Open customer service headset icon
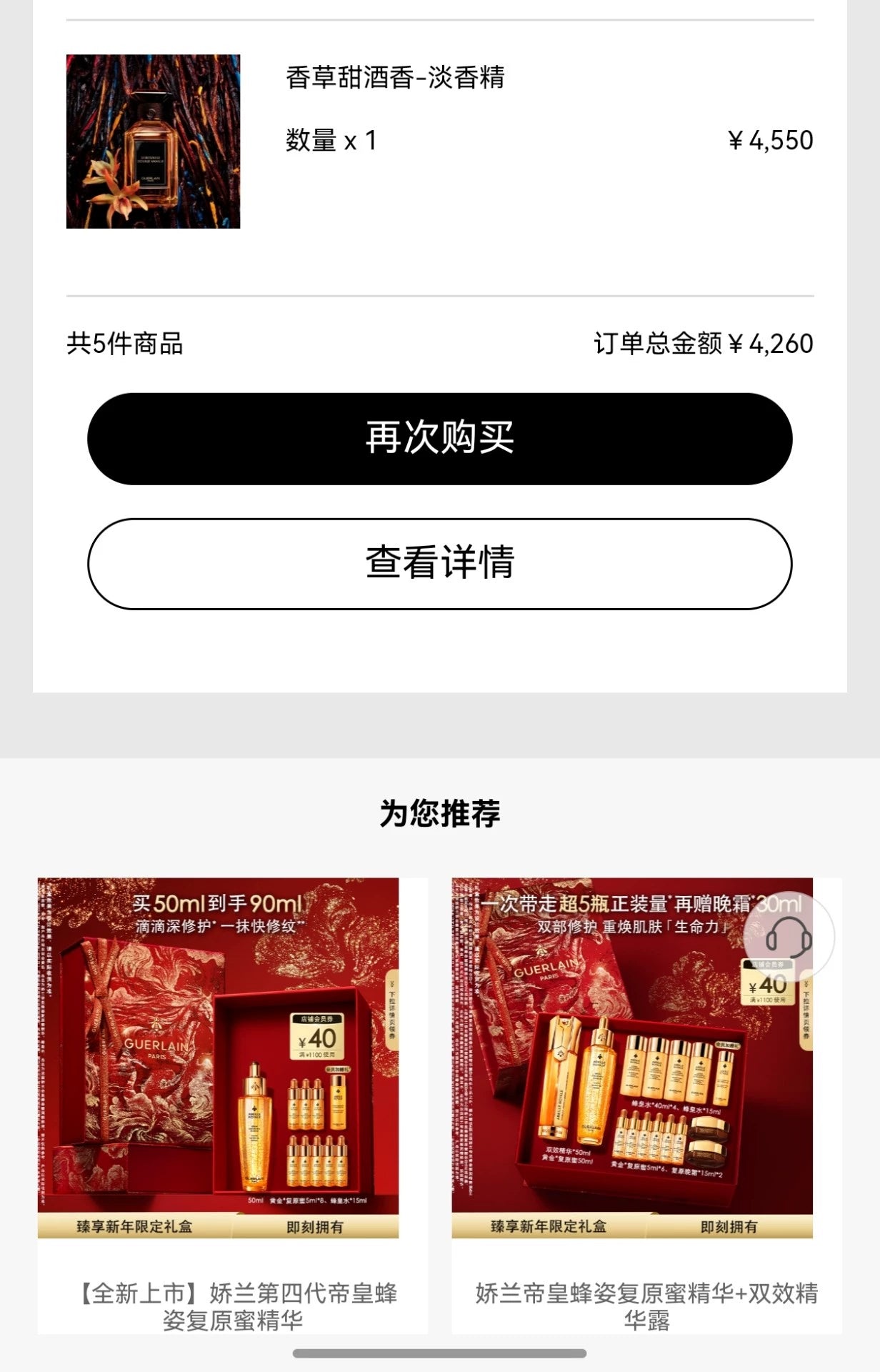Screen dimensions: 880x1372 tap(789, 936)
